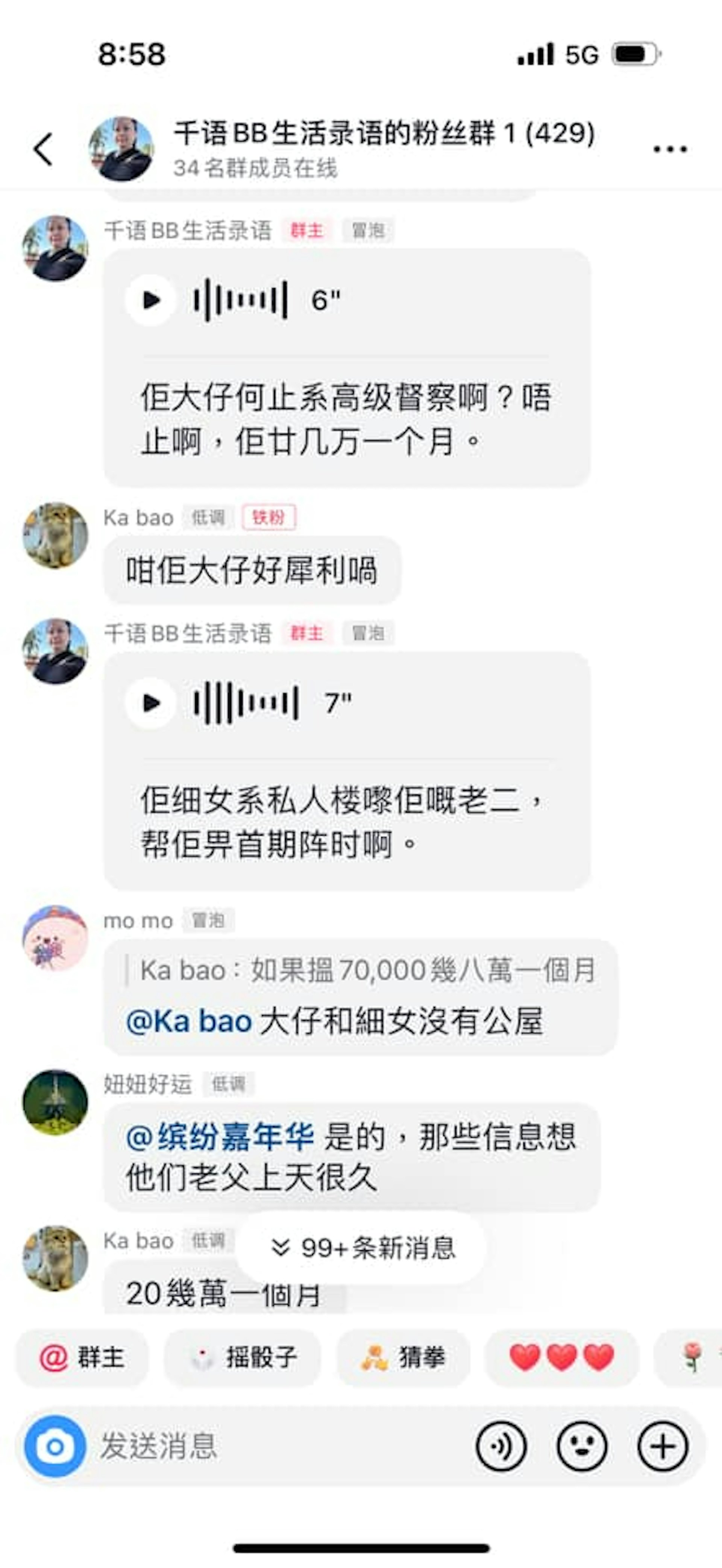
Task: Jump to the 99+ new messages
Action: (362, 1248)
